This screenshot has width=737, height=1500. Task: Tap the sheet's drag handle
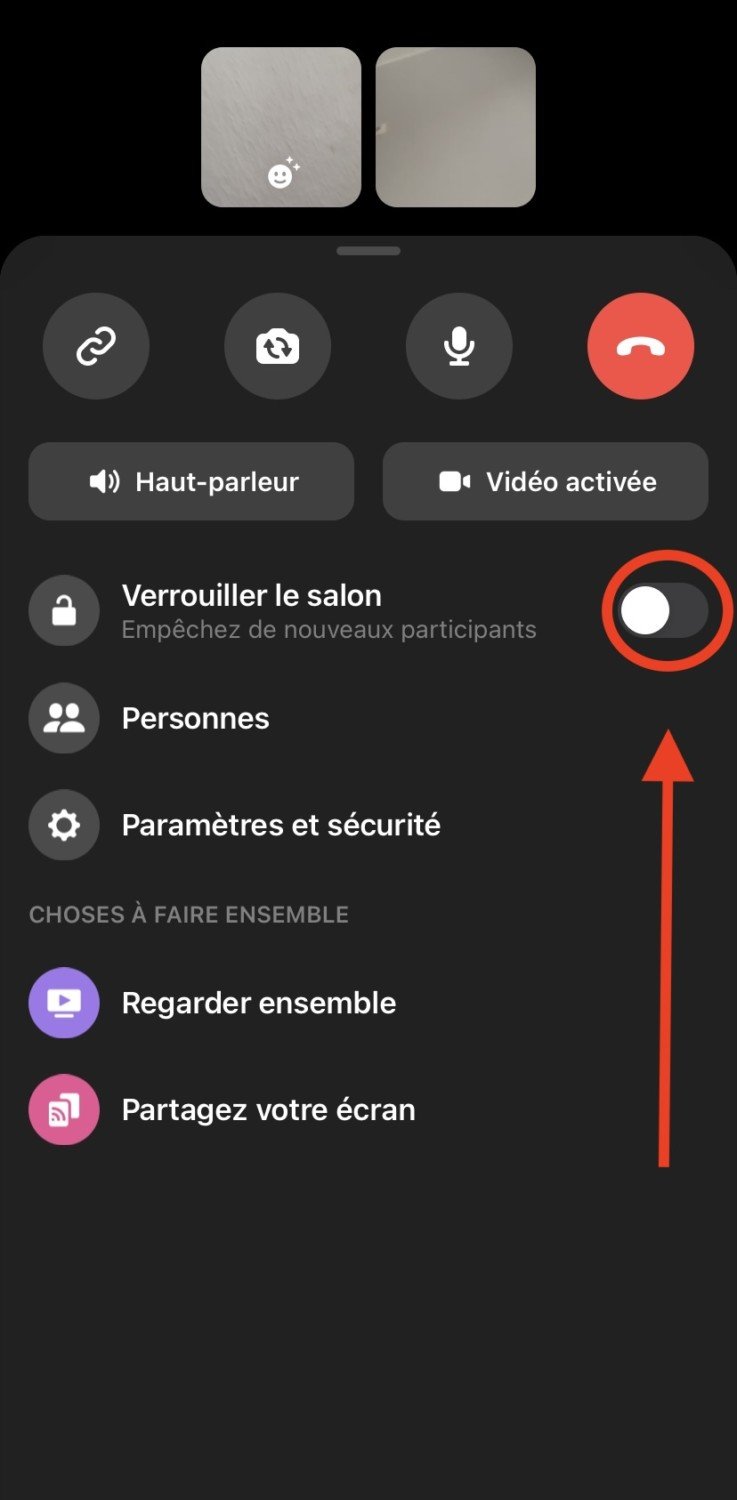[x=368, y=251]
